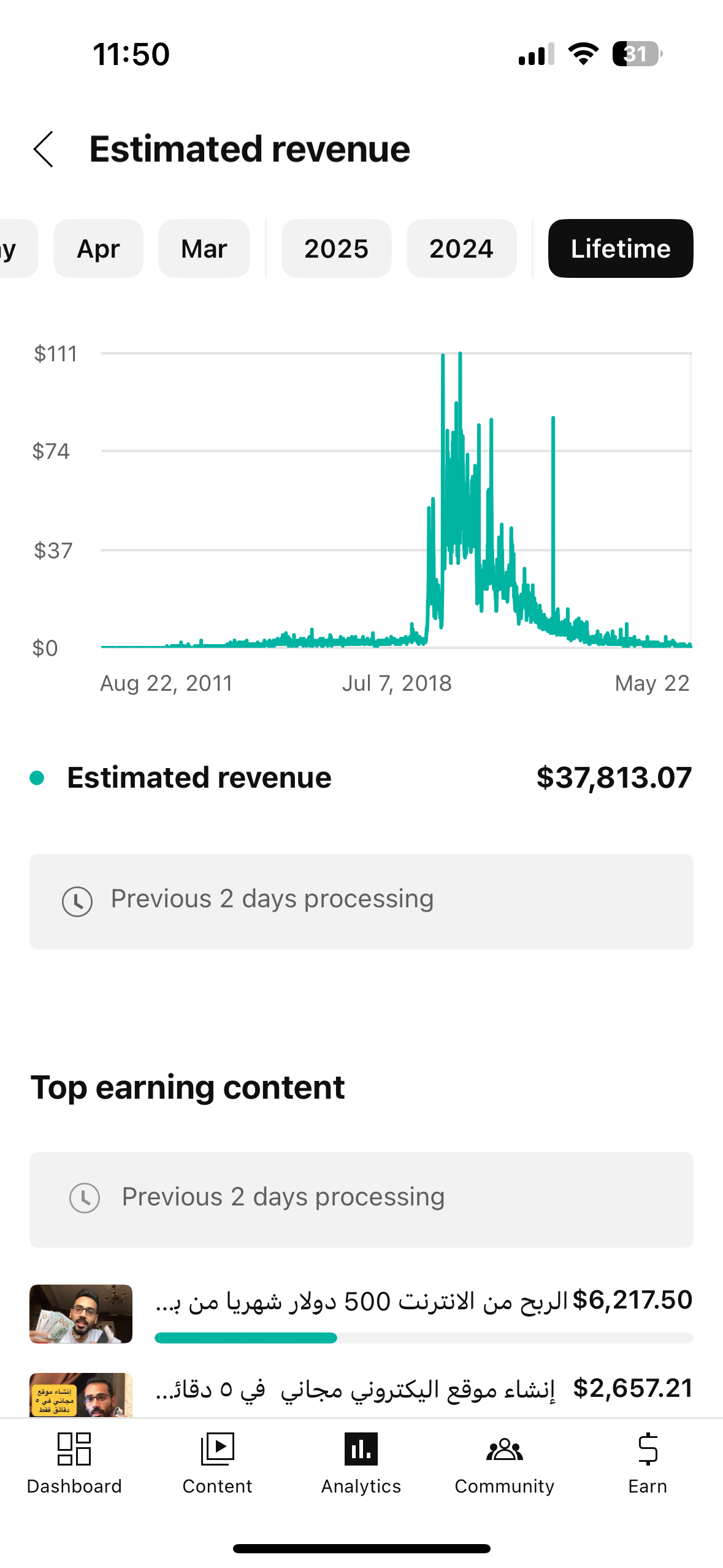Switch to the Content tab

(217, 1464)
